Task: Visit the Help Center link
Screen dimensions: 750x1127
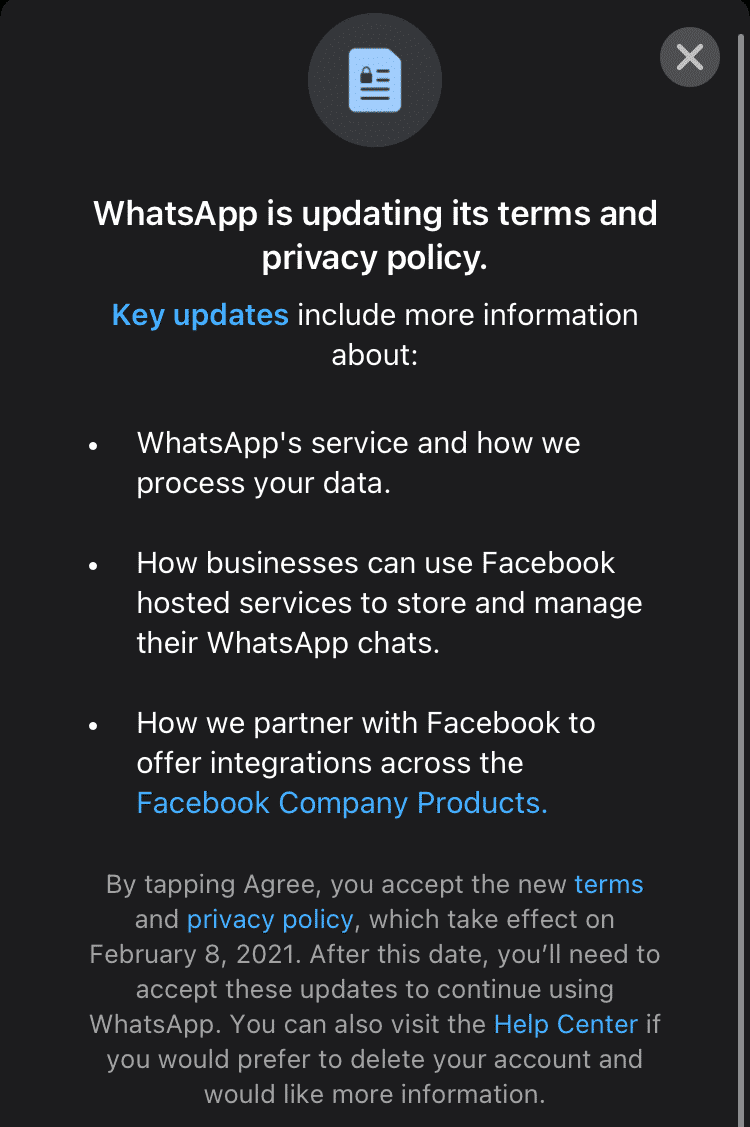Action: 565,1024
